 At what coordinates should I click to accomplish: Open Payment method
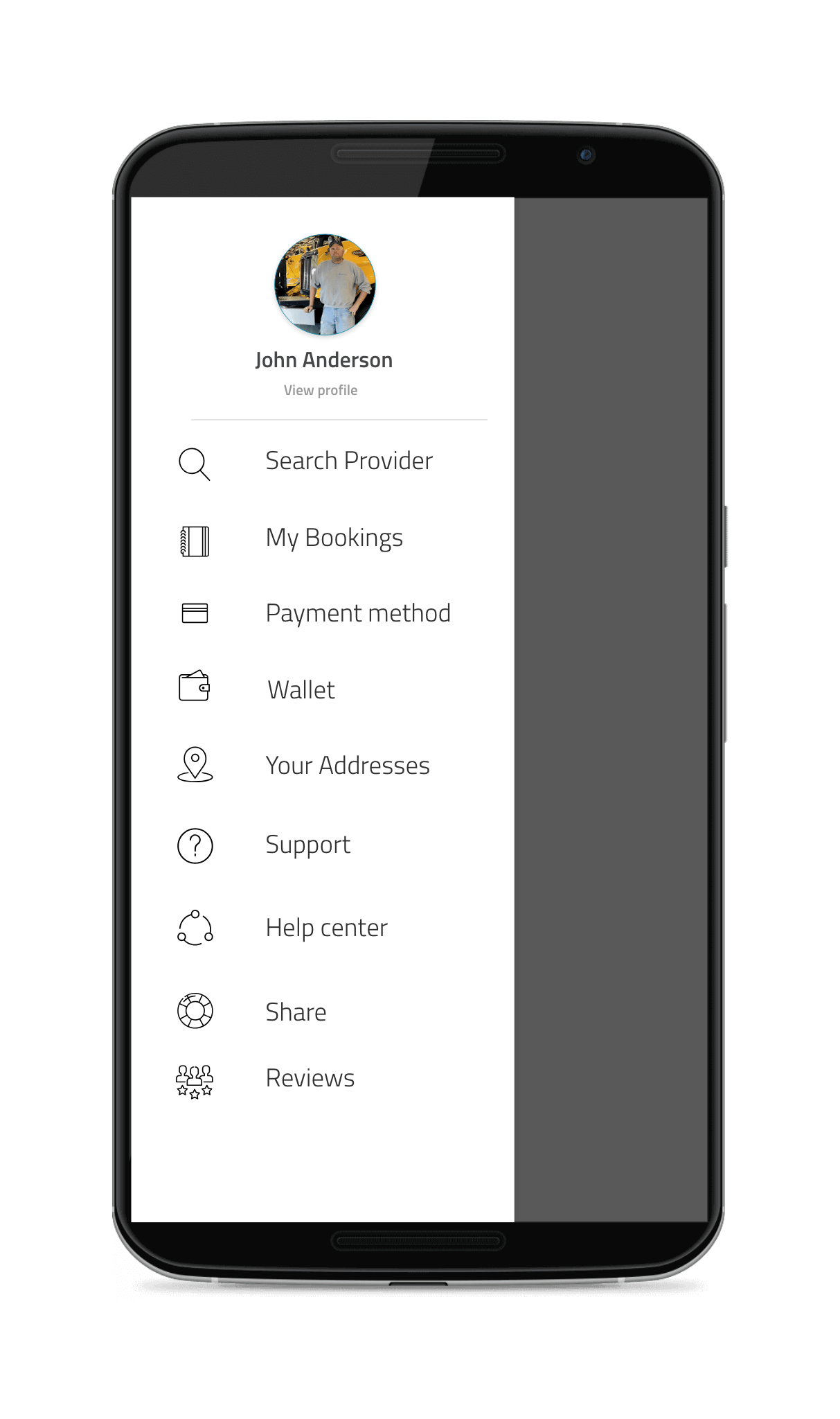click(357, 614)
